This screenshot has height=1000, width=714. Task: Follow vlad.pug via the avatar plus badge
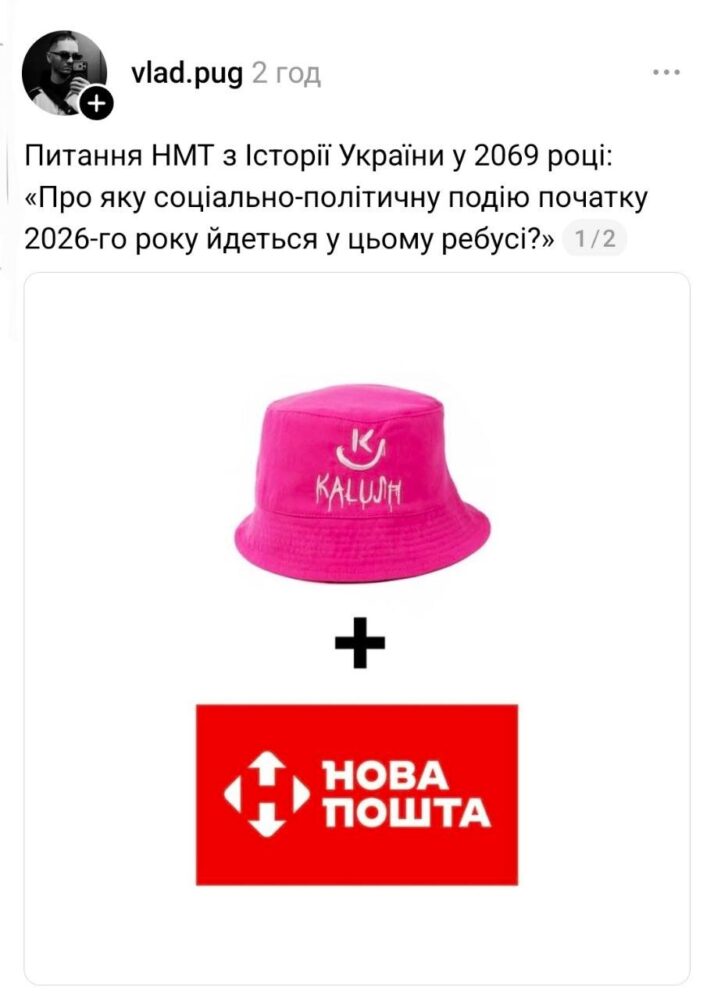point(96,103)
